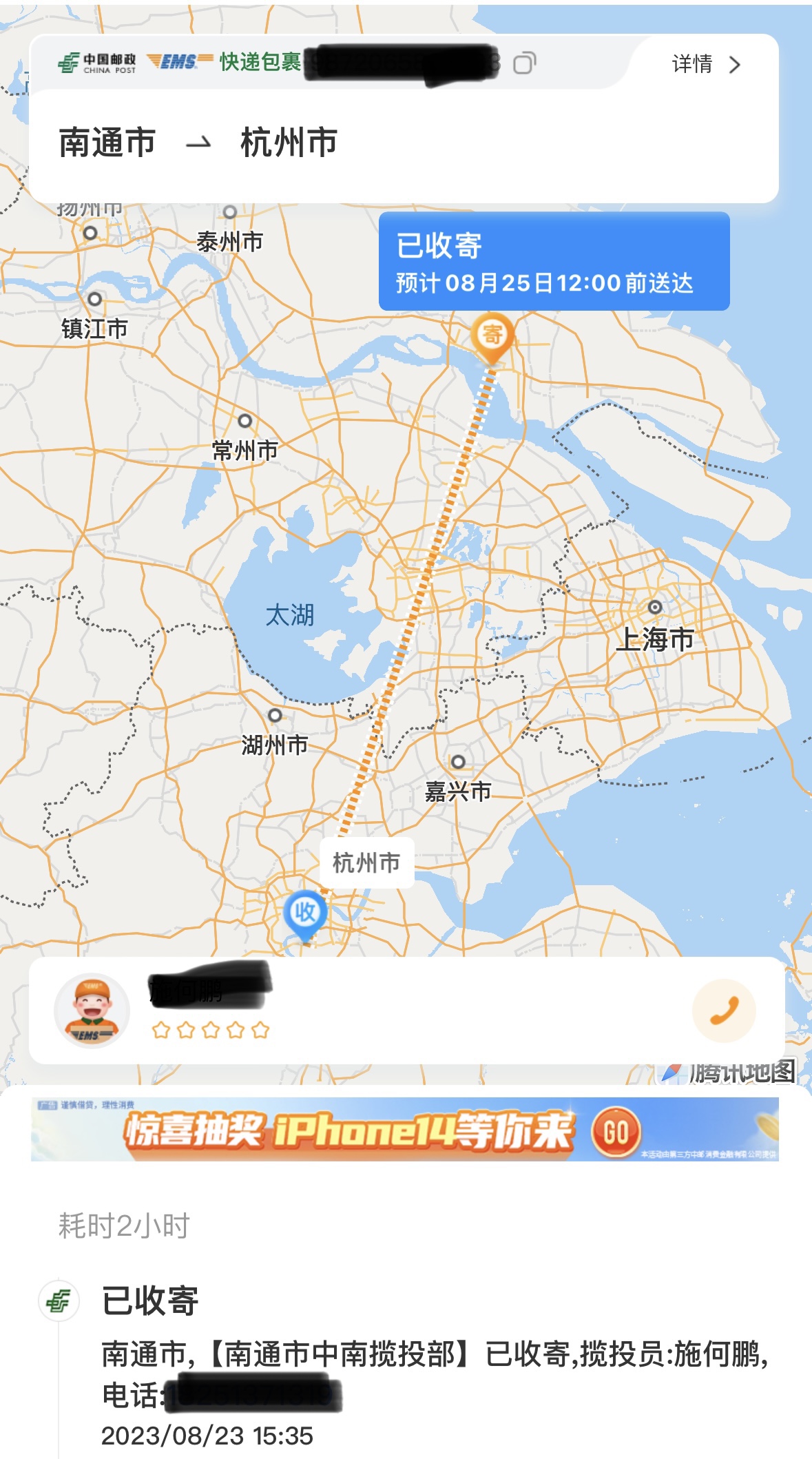Tap the orange sender marker on map

(492, 336)
